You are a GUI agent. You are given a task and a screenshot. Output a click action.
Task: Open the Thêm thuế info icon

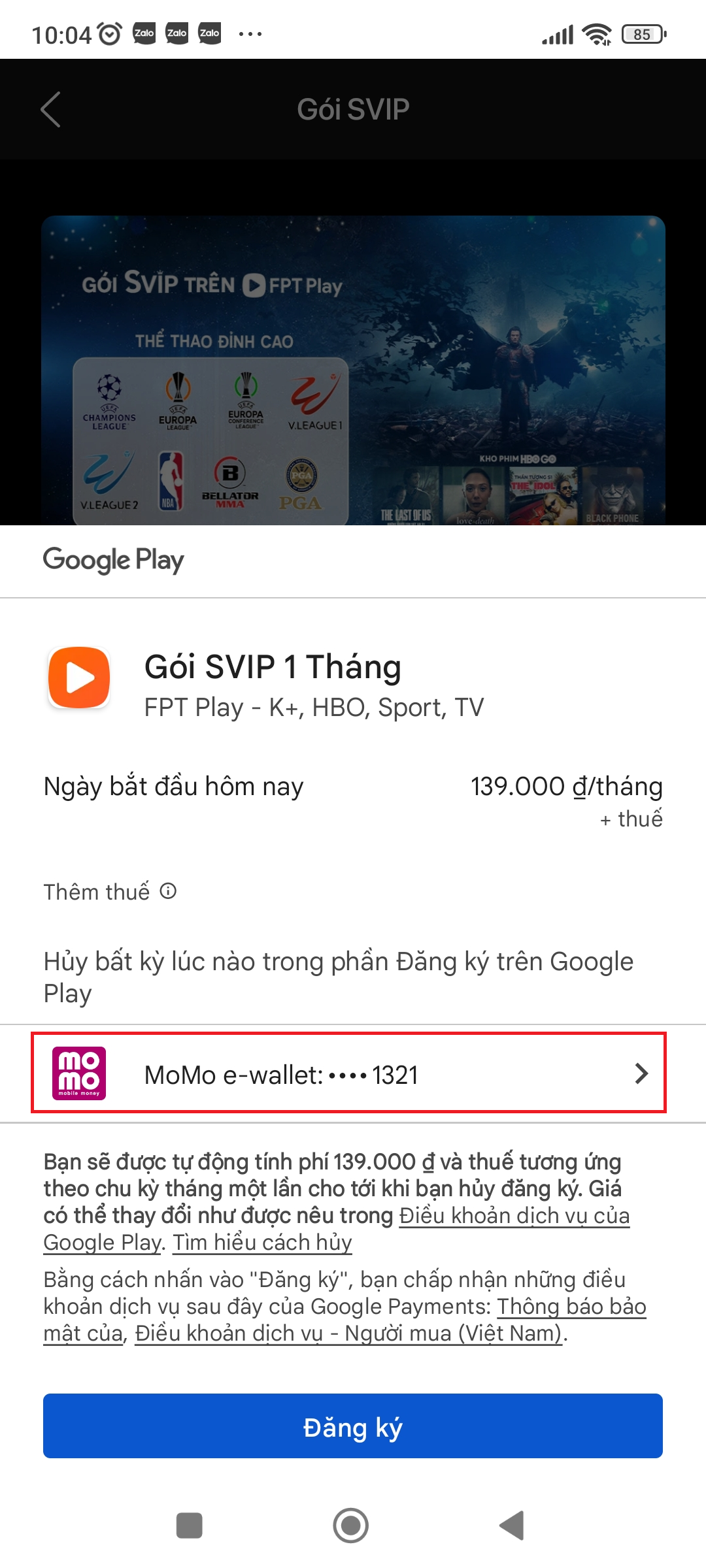click(x=168, y=891)
